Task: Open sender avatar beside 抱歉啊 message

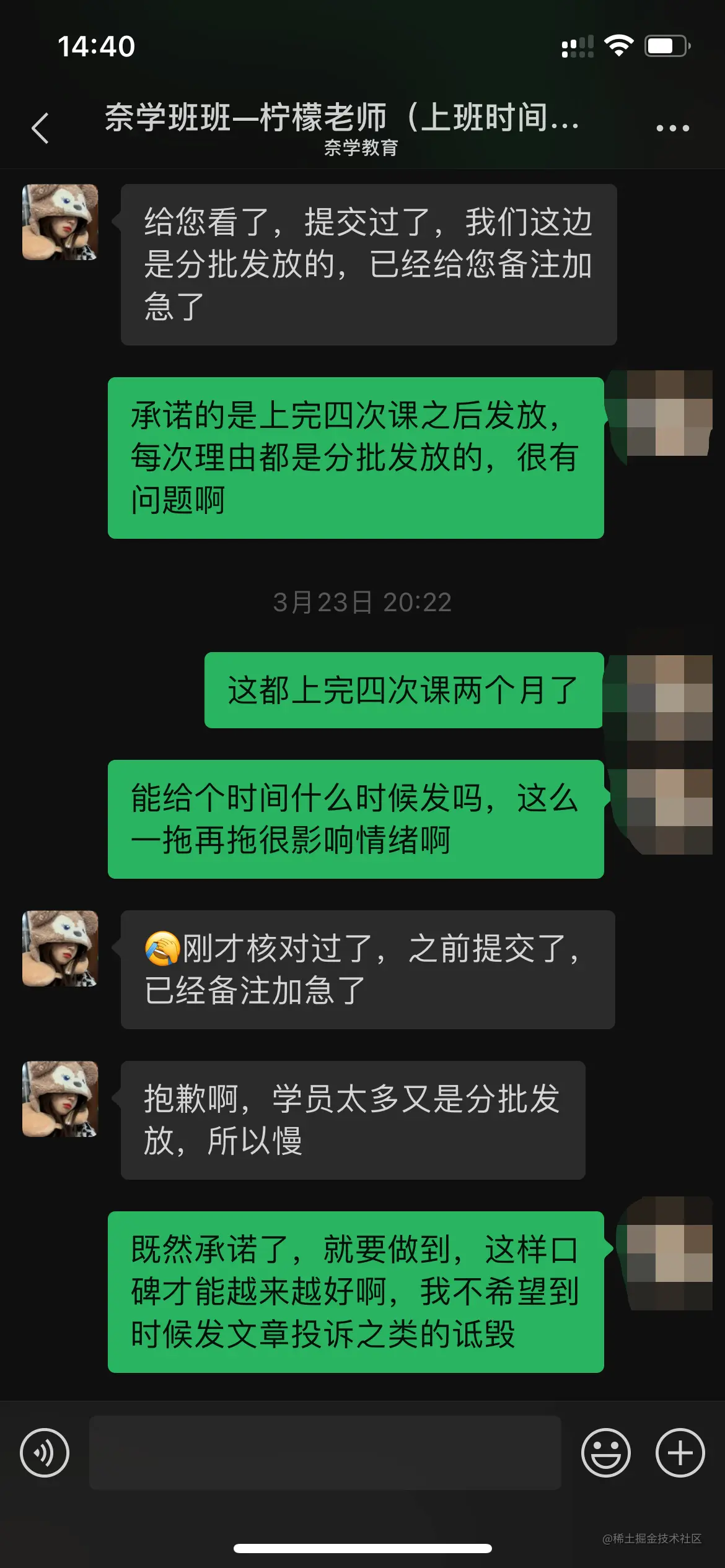Action: [x=60, y=1099]
